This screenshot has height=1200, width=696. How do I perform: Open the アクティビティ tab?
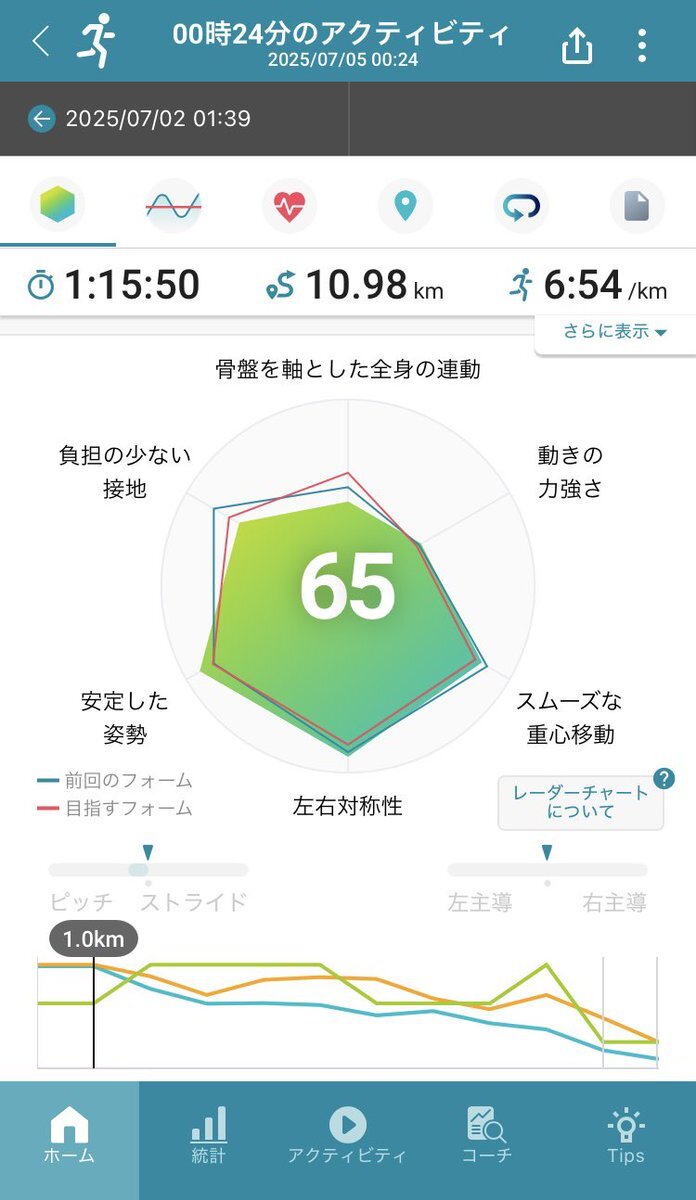[x=347, y=1137]
